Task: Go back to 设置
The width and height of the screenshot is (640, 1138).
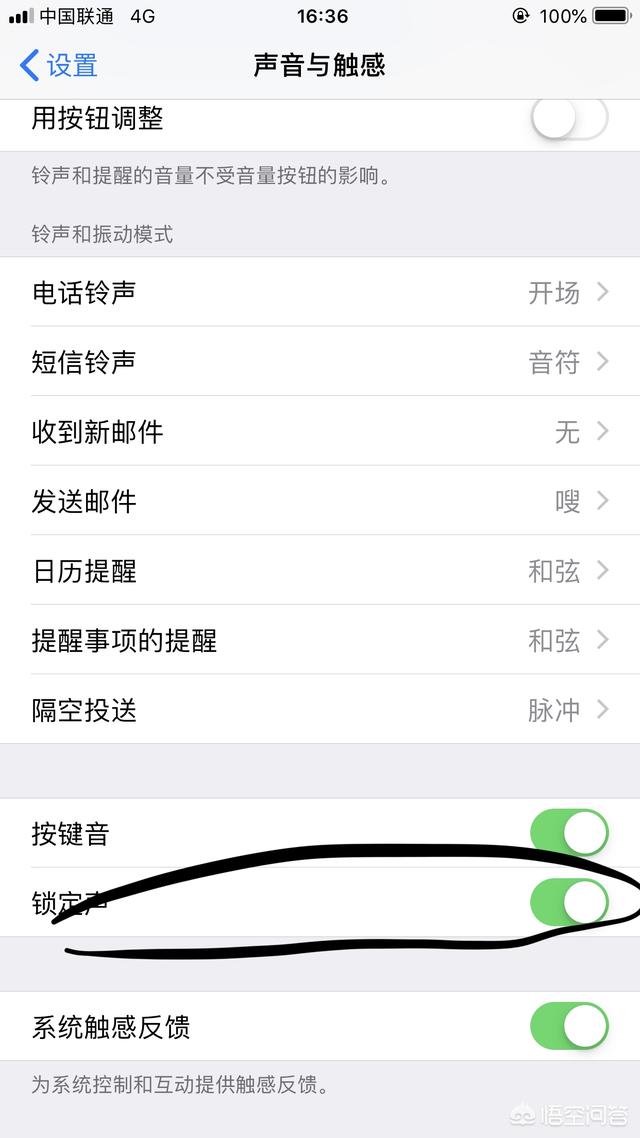Action: [60, 66]
